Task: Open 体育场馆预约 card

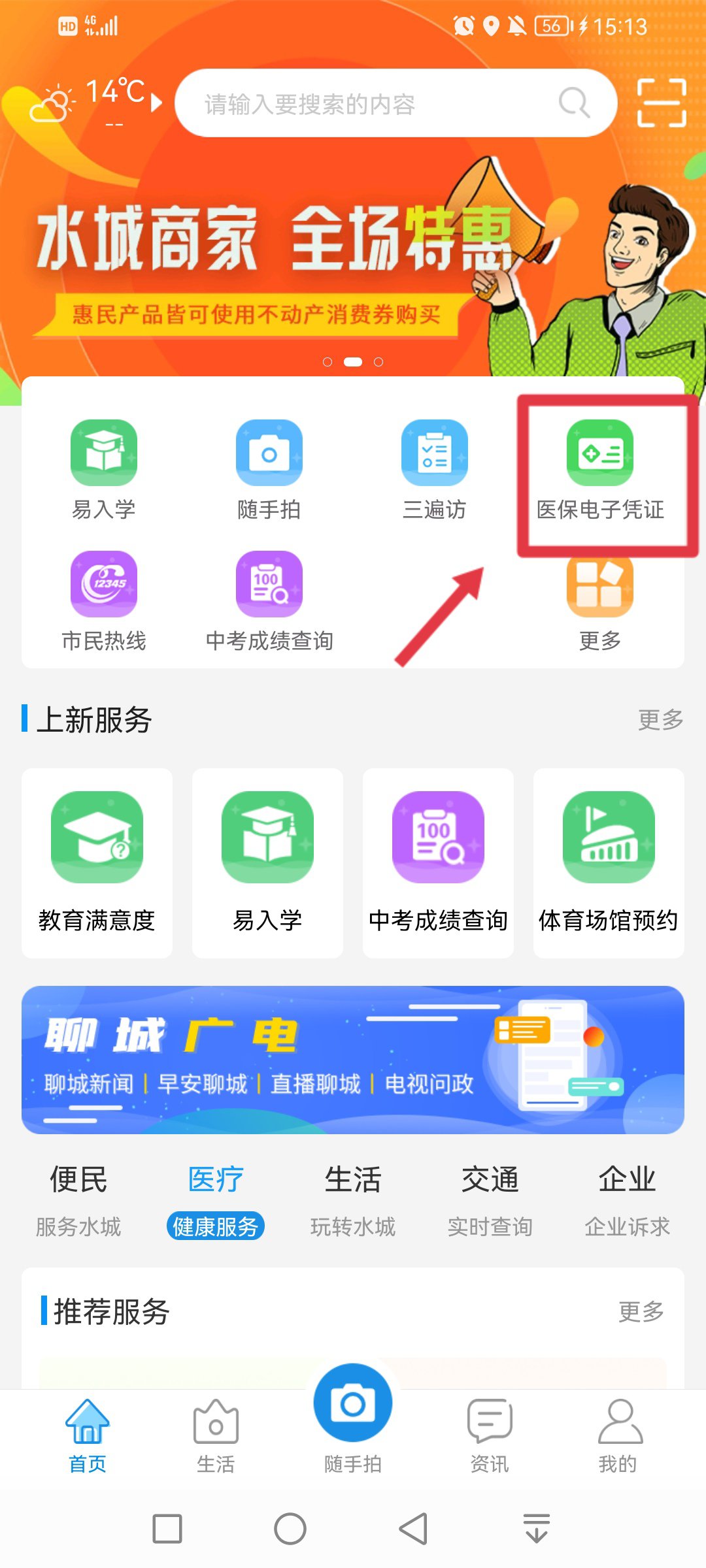Action: pos(609,862)
